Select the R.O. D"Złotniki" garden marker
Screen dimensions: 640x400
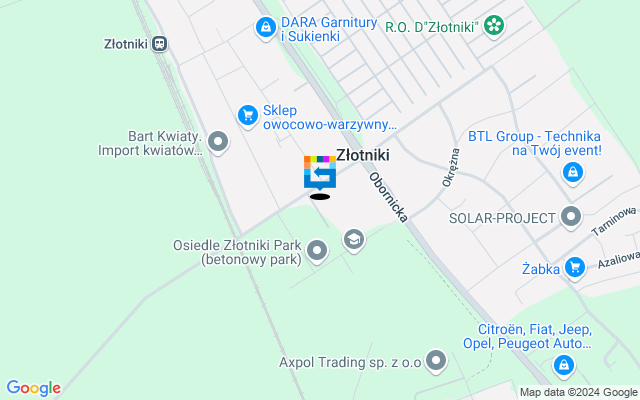click(x=492, y=26)
